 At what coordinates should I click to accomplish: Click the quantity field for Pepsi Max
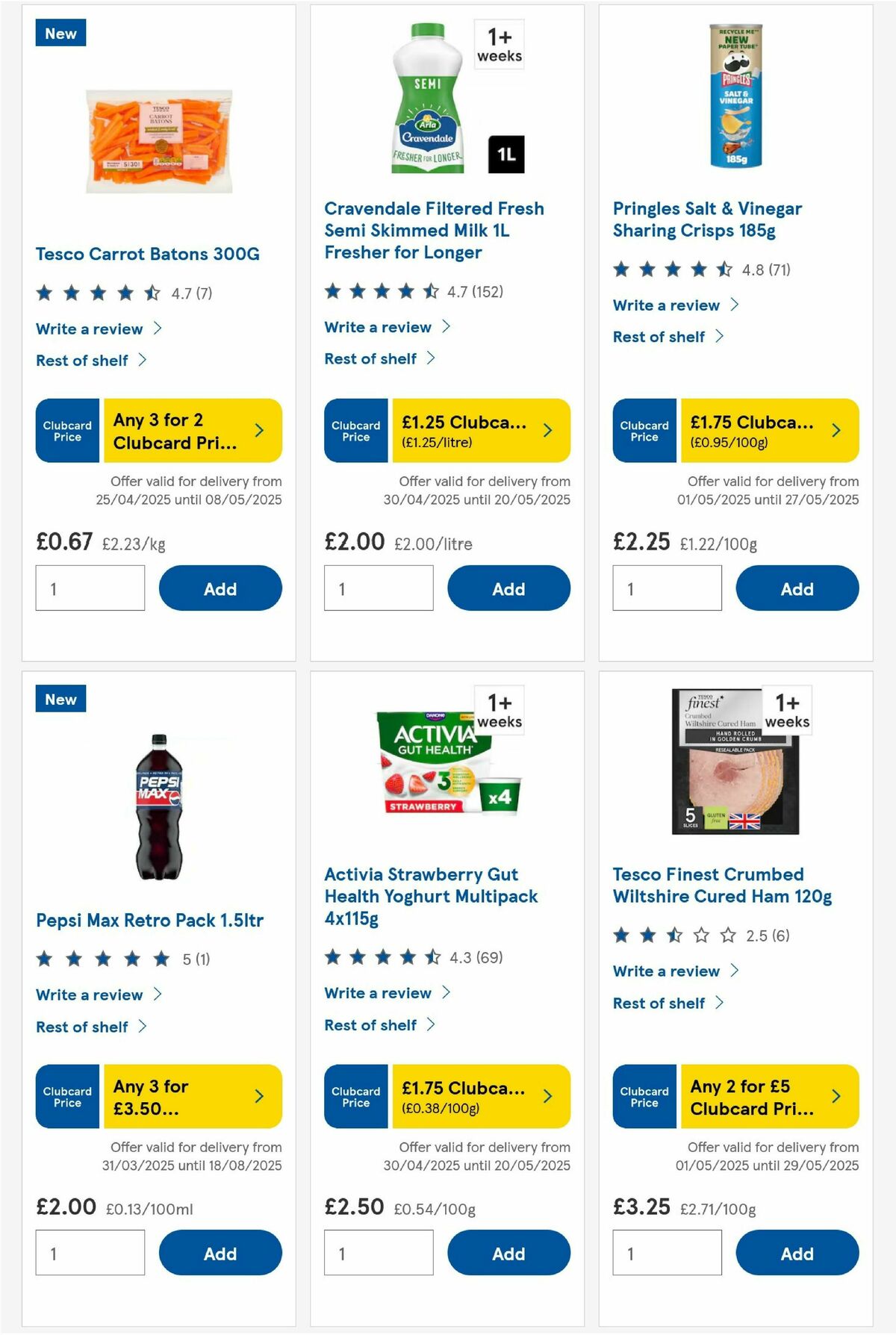tap(90, 1252)
